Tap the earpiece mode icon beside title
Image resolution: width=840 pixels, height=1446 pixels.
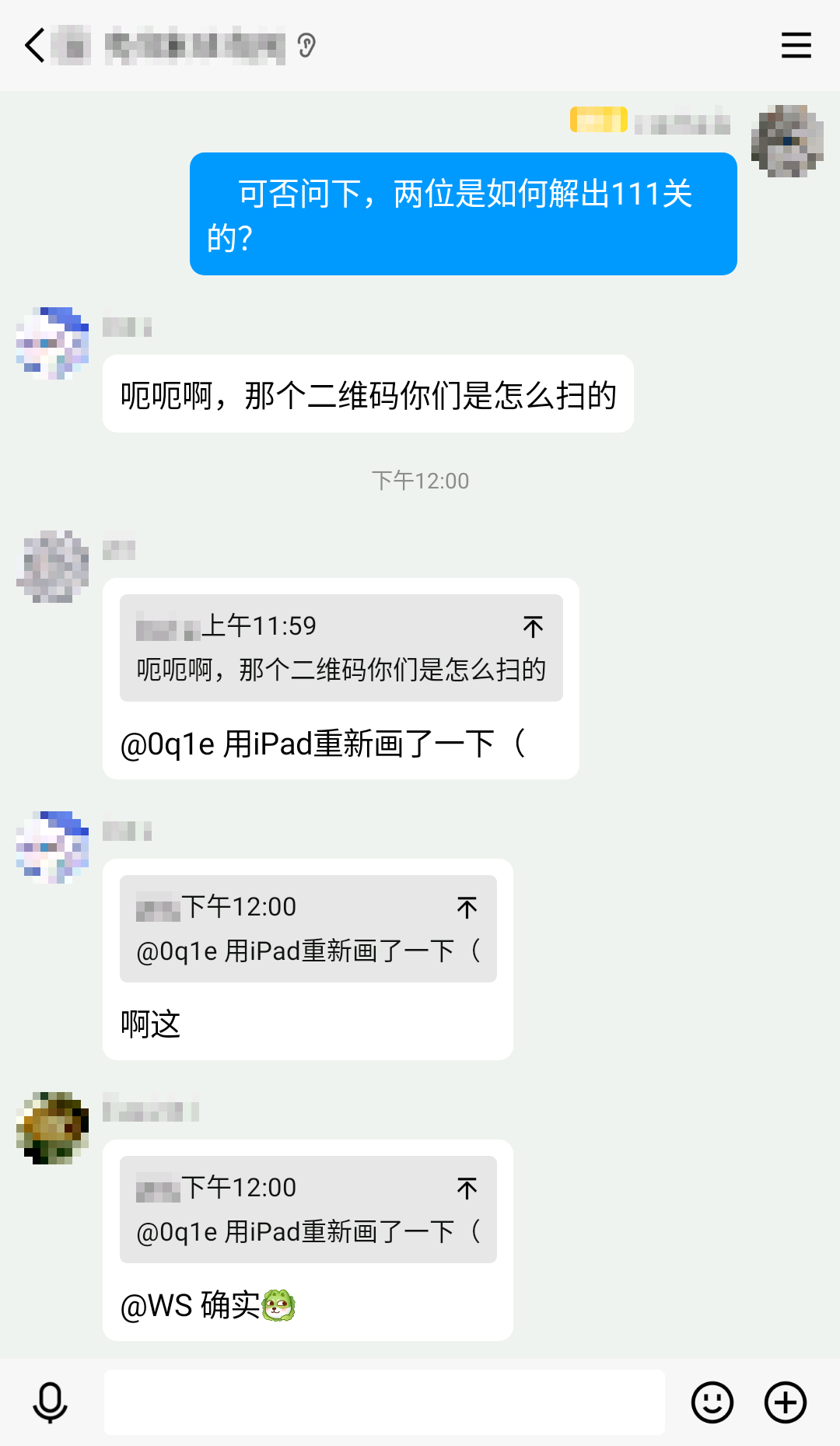click(x=306, y=46)
